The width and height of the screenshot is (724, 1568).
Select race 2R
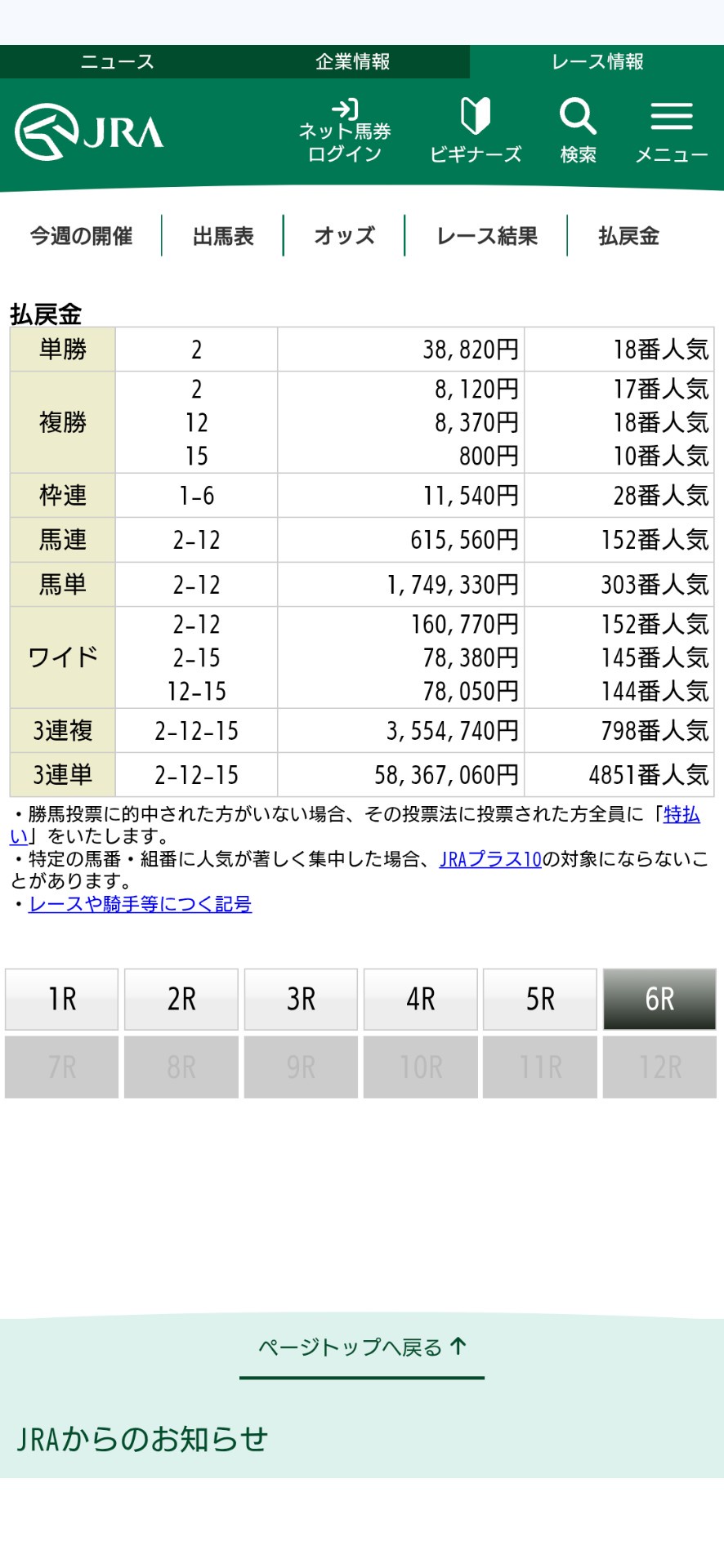181,999
